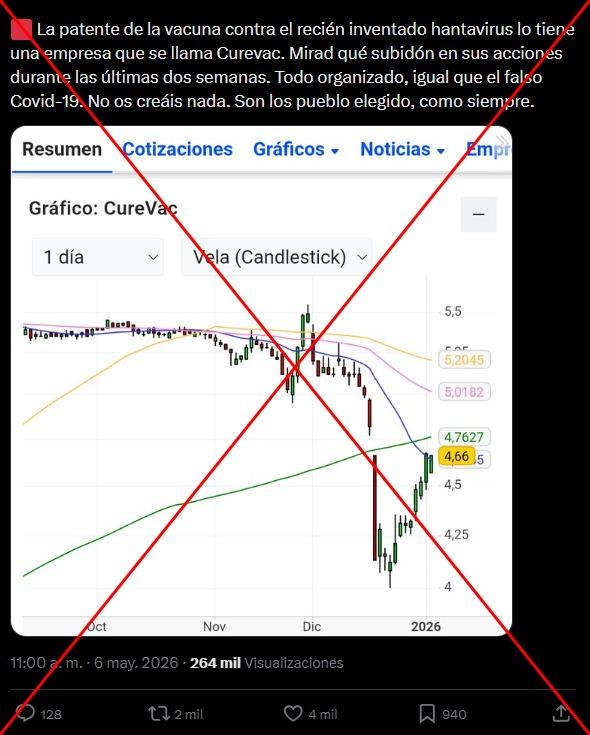The height and width of the screenshot is (735, 590).
Task: Like the post with the heart icon
Action: (x=293, y=714)
